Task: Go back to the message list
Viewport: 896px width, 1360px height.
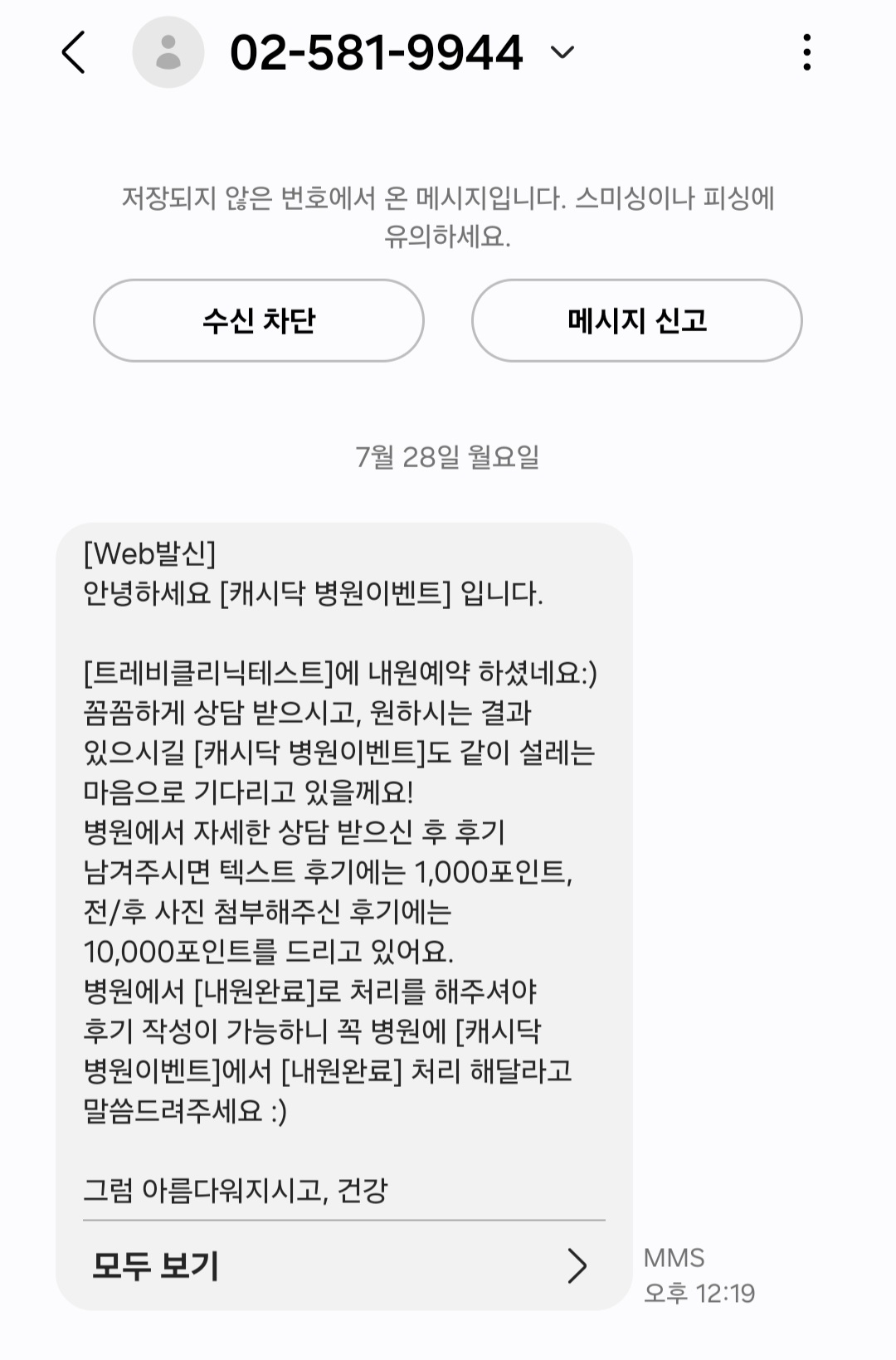Action: (74, 52)
